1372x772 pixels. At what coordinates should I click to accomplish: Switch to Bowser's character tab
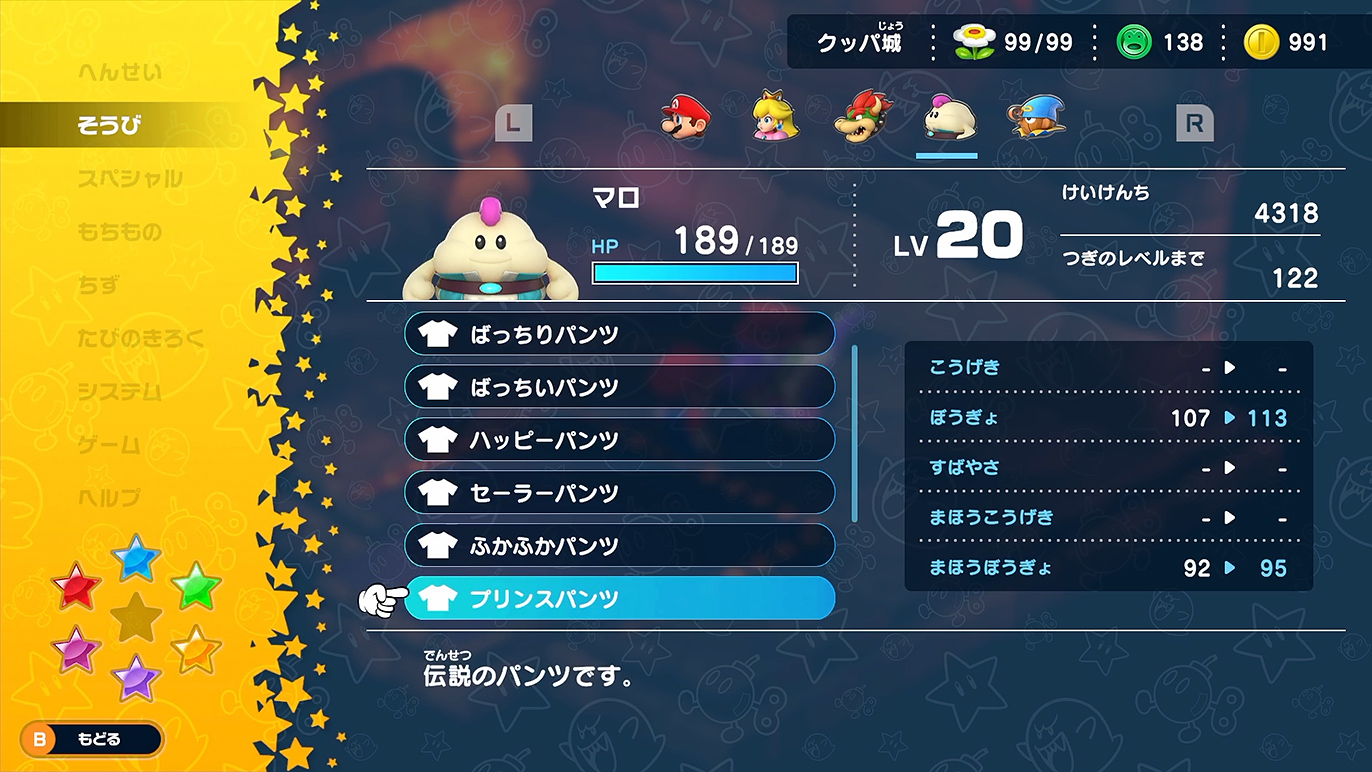[862, 119]
